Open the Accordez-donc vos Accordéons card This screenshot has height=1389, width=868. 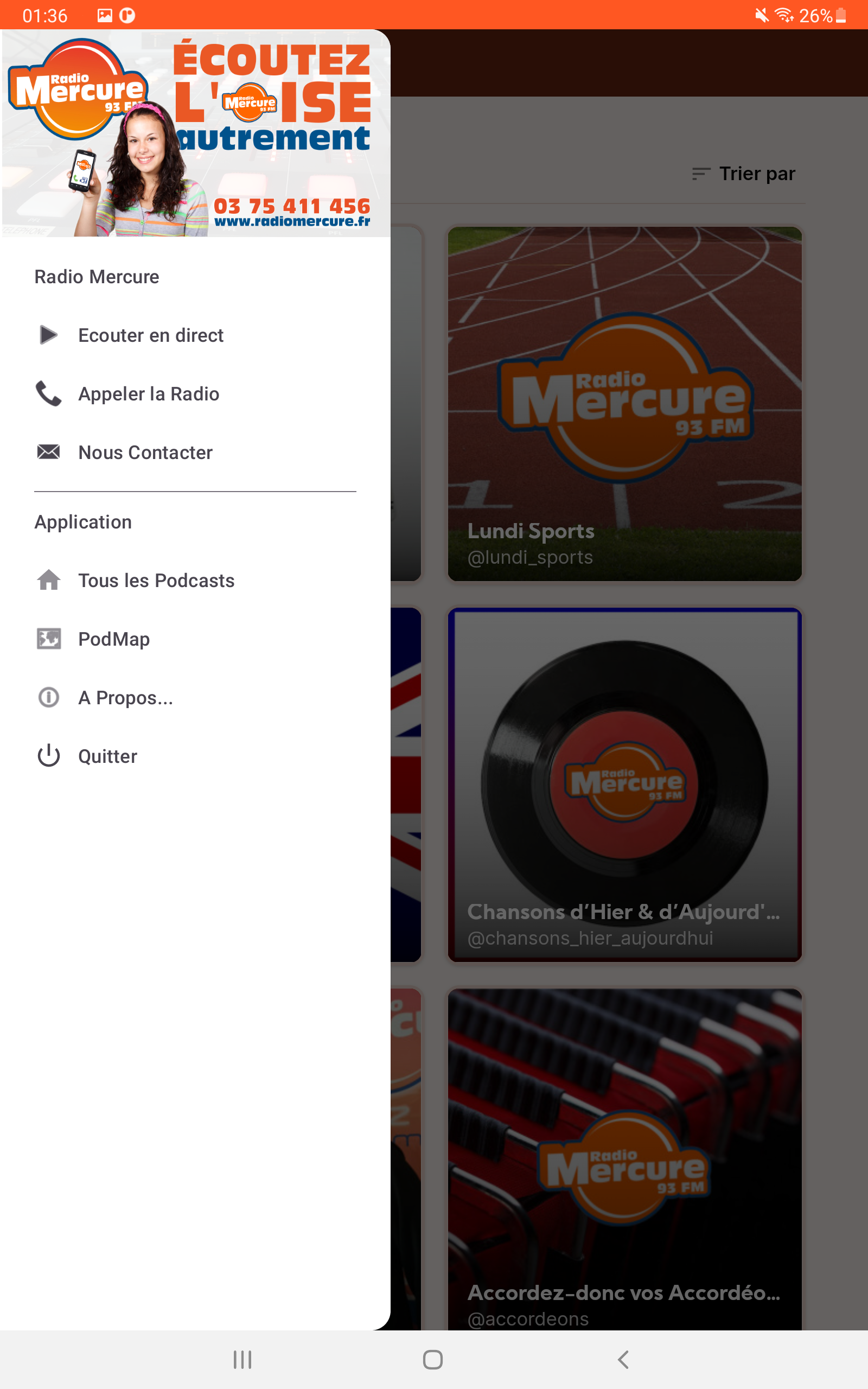point(624,1159)
